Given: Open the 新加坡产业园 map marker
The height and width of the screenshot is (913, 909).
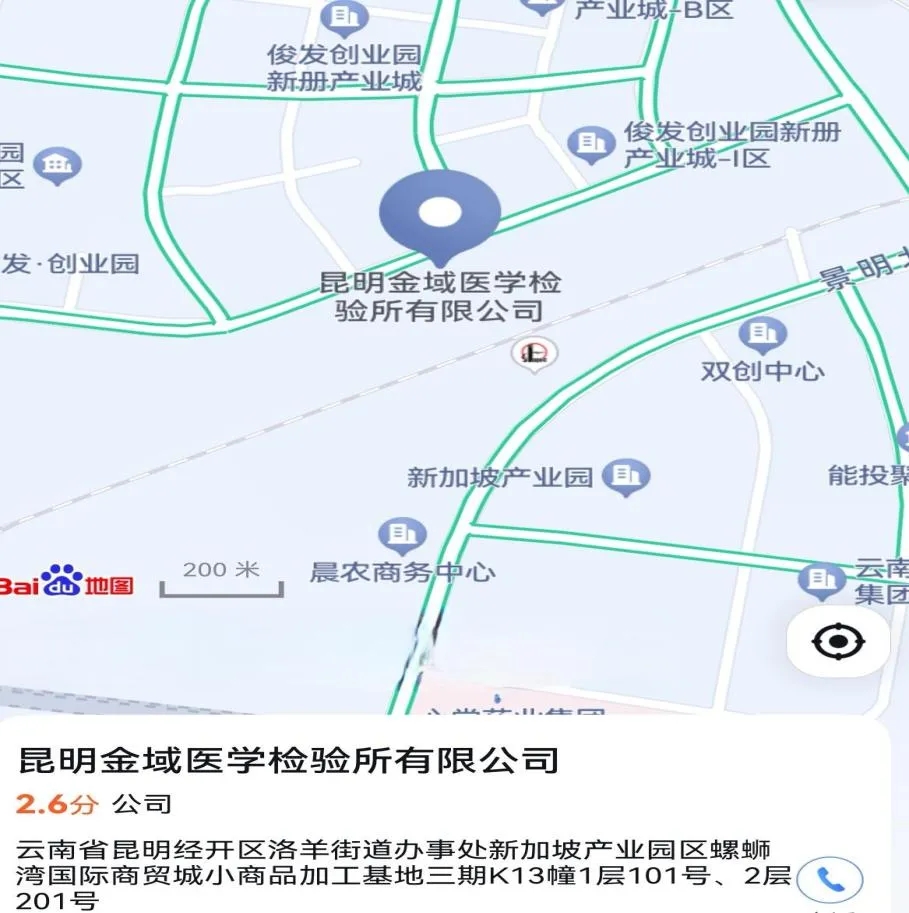Looking at the screenshot, I should [x=627, y=477].
